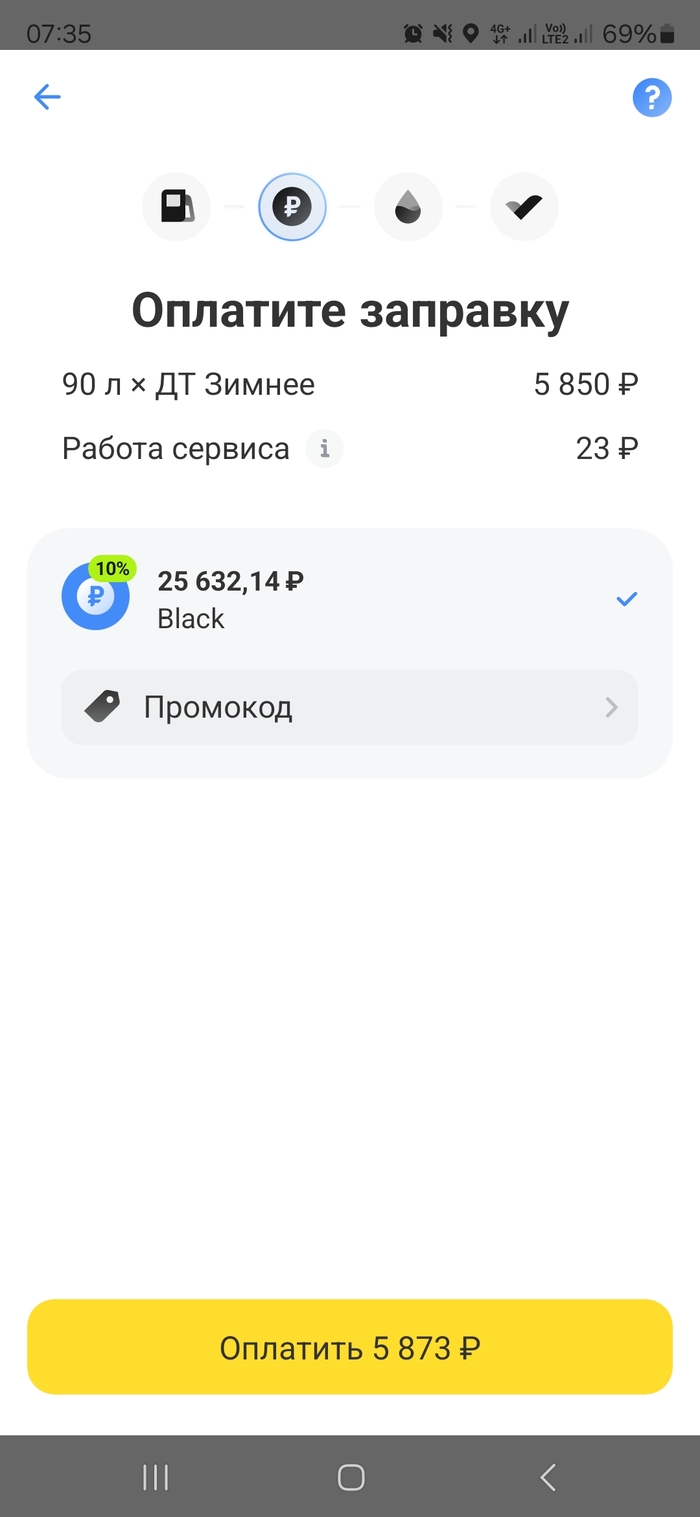Screen dimensions: 700x1517
Task: Open the help question mark icon
Action: click(651, 98)
